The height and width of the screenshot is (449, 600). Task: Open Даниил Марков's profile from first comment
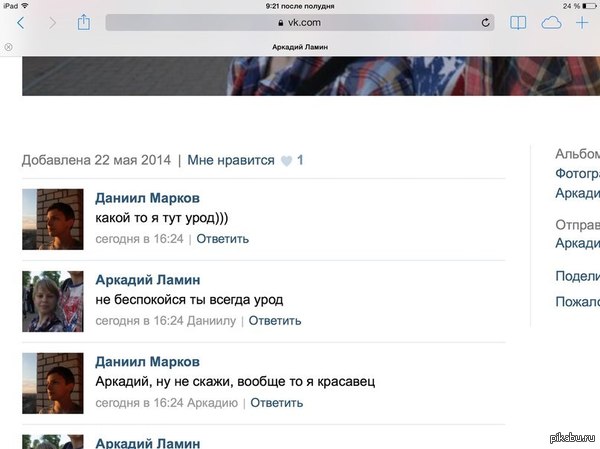[147, 198]
